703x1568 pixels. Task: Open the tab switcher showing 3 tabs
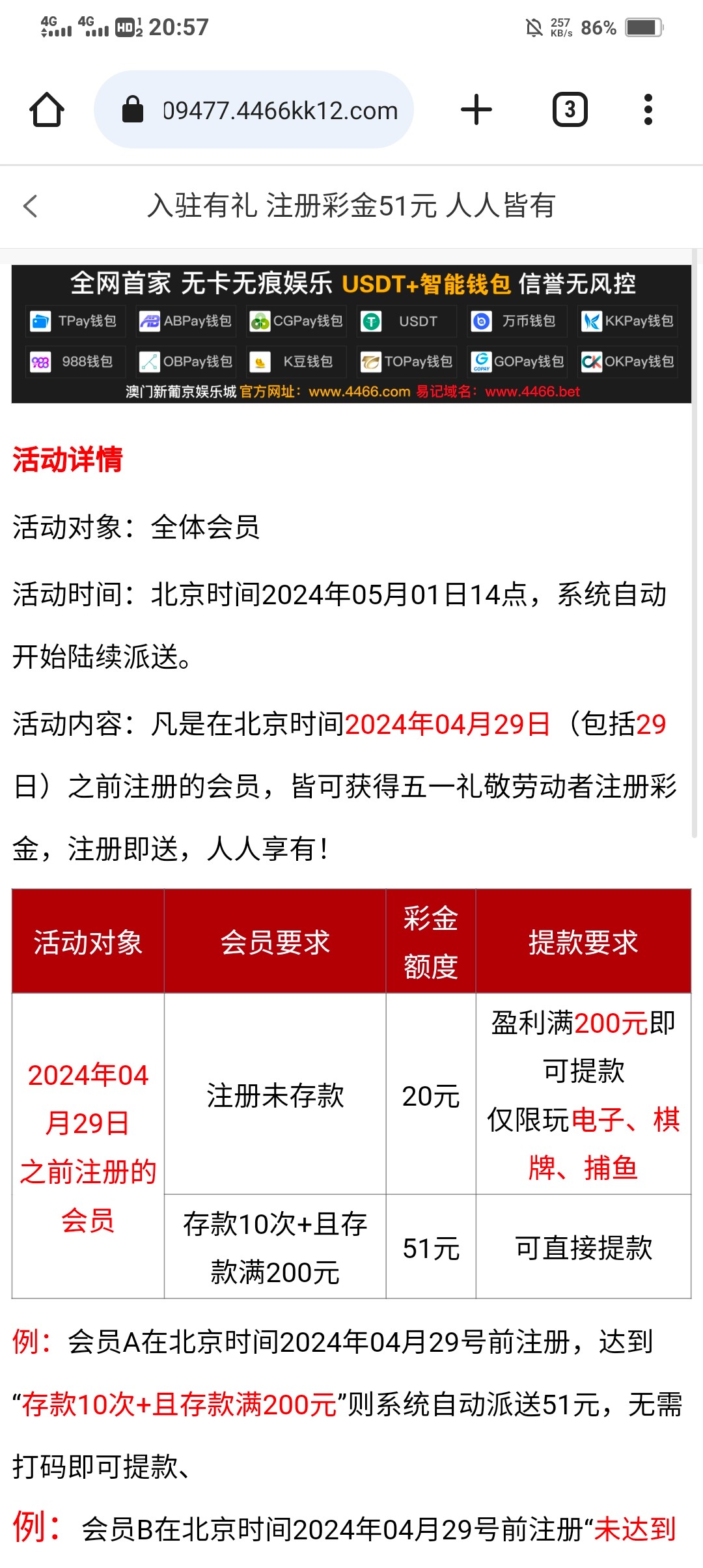click(x=570, y=109)
